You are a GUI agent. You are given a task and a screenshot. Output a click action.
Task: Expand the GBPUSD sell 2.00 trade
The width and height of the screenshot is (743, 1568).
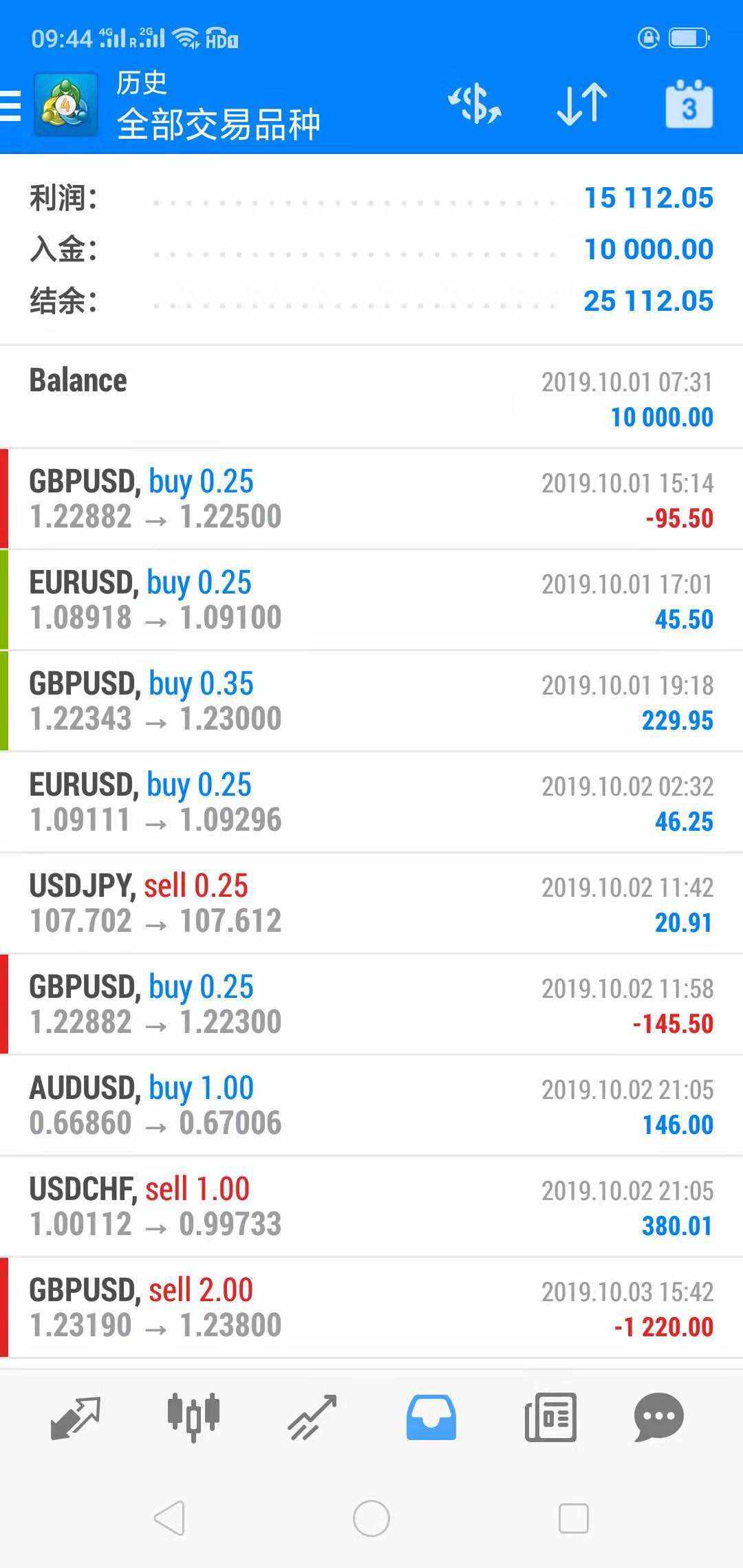point(371,1307)
